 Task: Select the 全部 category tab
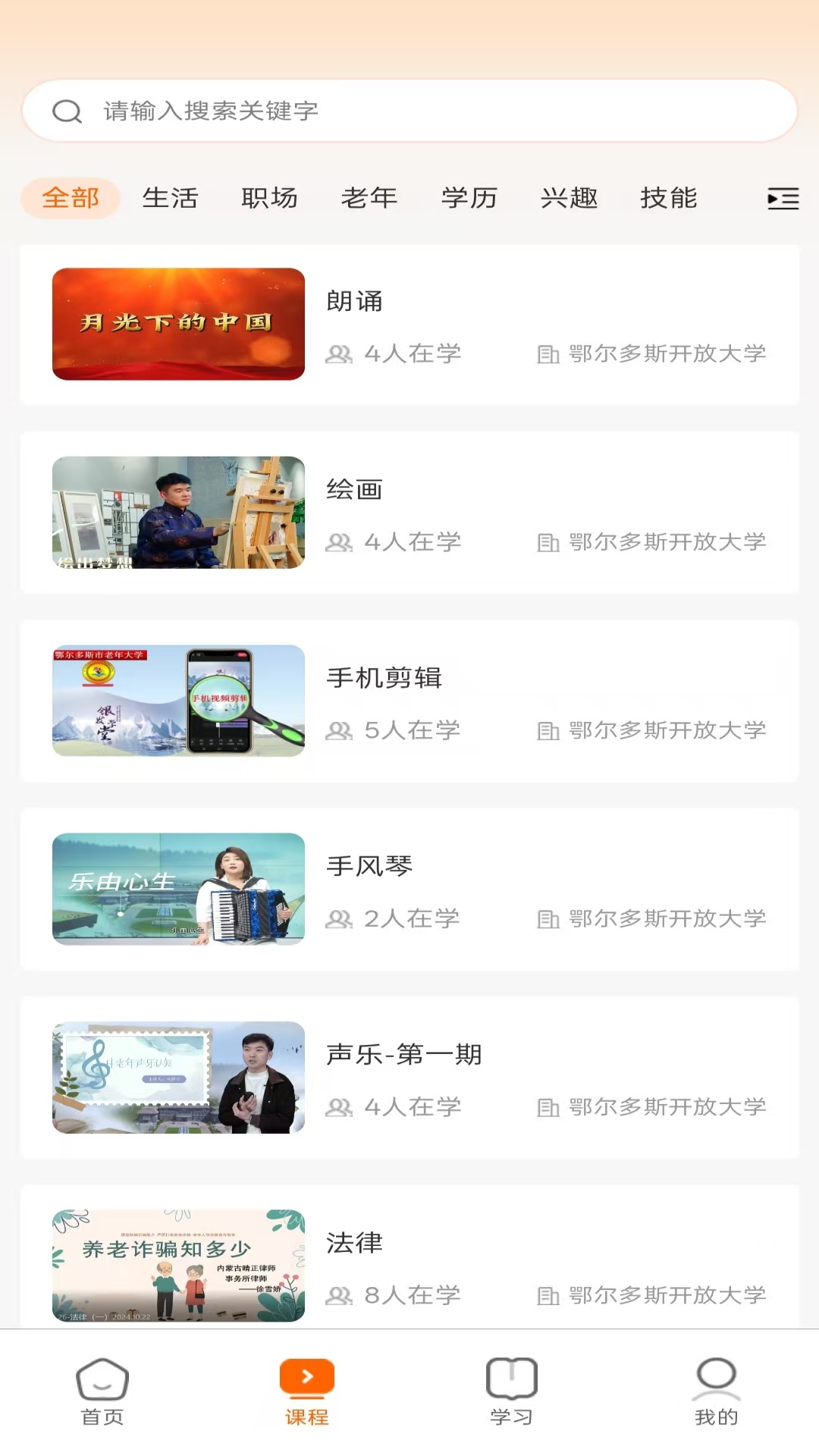(x=71, y=198)
